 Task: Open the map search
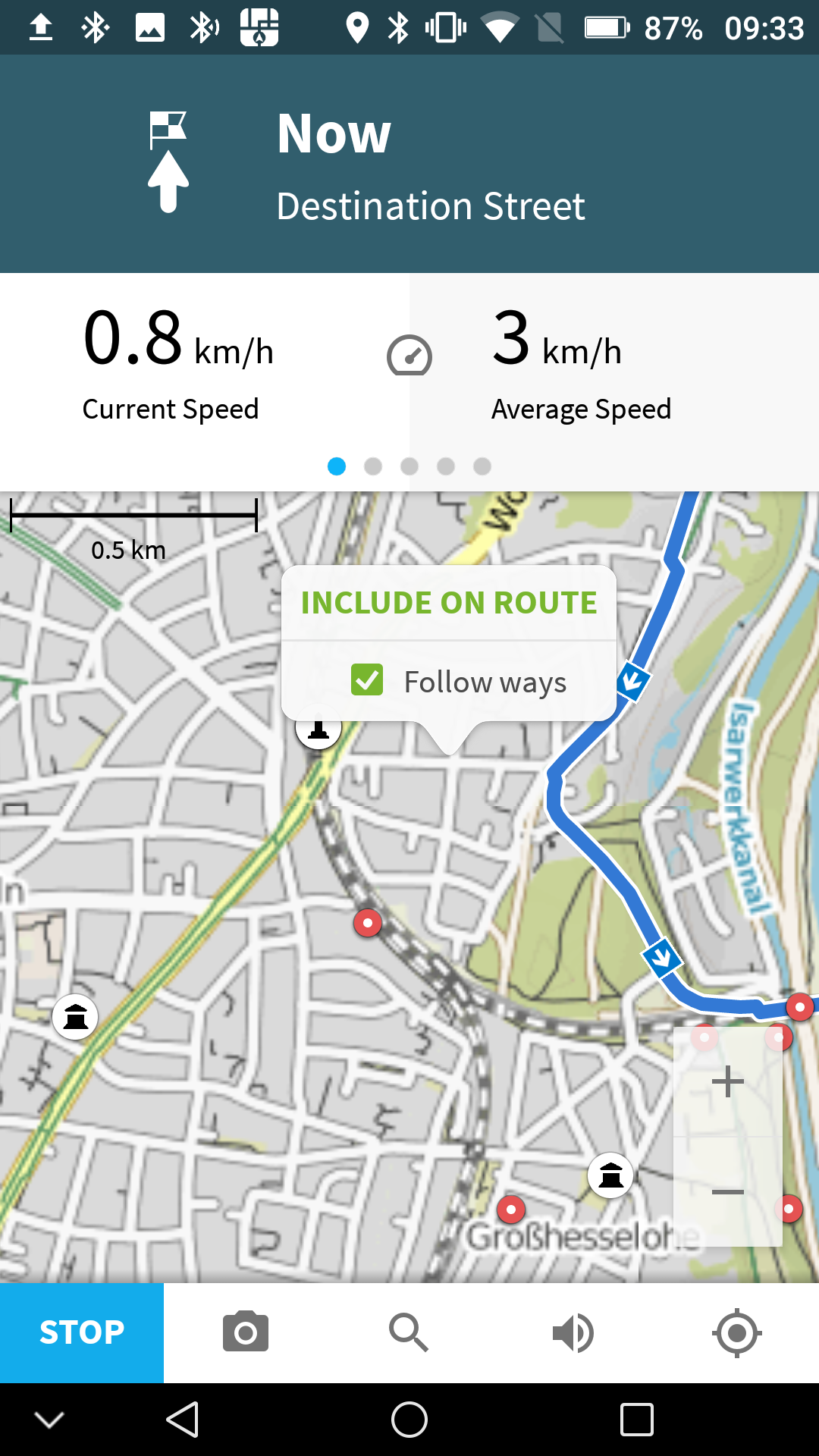point(409,1332)
